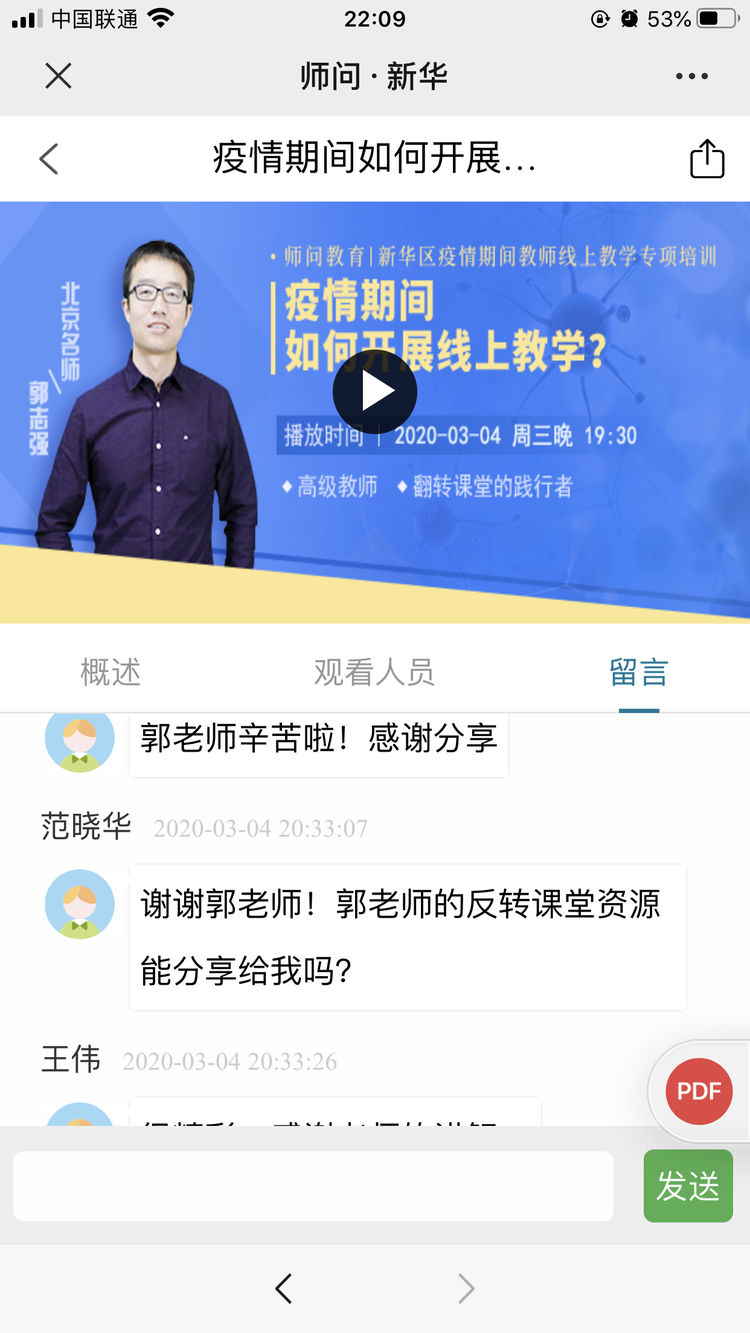Tap the timestamp 2020-03-04 20:33:07
Image resolution: width=750 pixels, height=1333 pixels.
[x=262, y=828]
